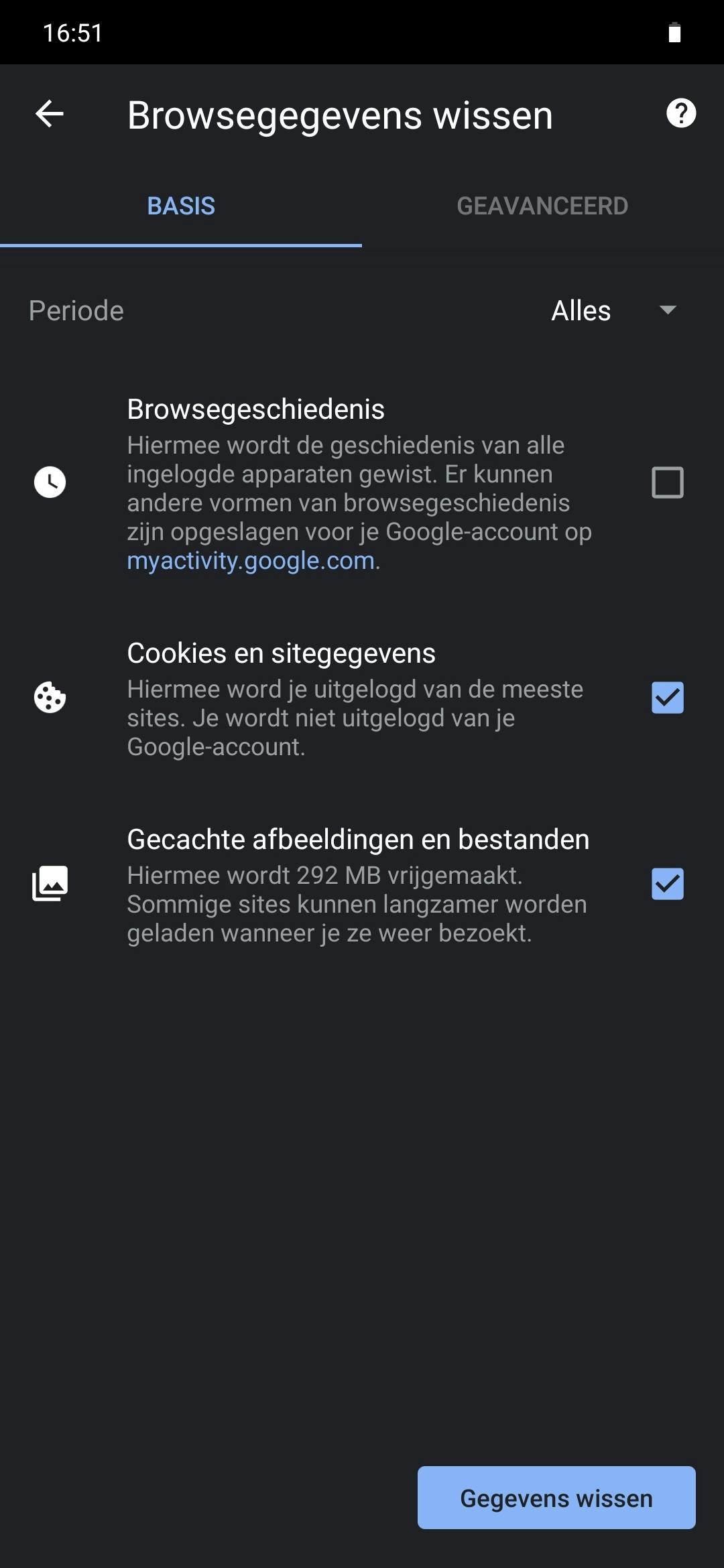Uncheck Cookies en sitegegevens
724x1568 pixels.
pos(666,697)
